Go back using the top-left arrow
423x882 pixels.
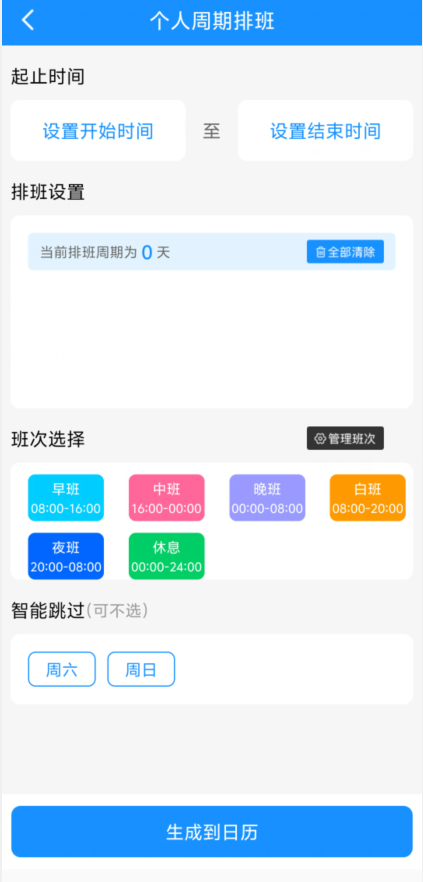click(28, 20)
